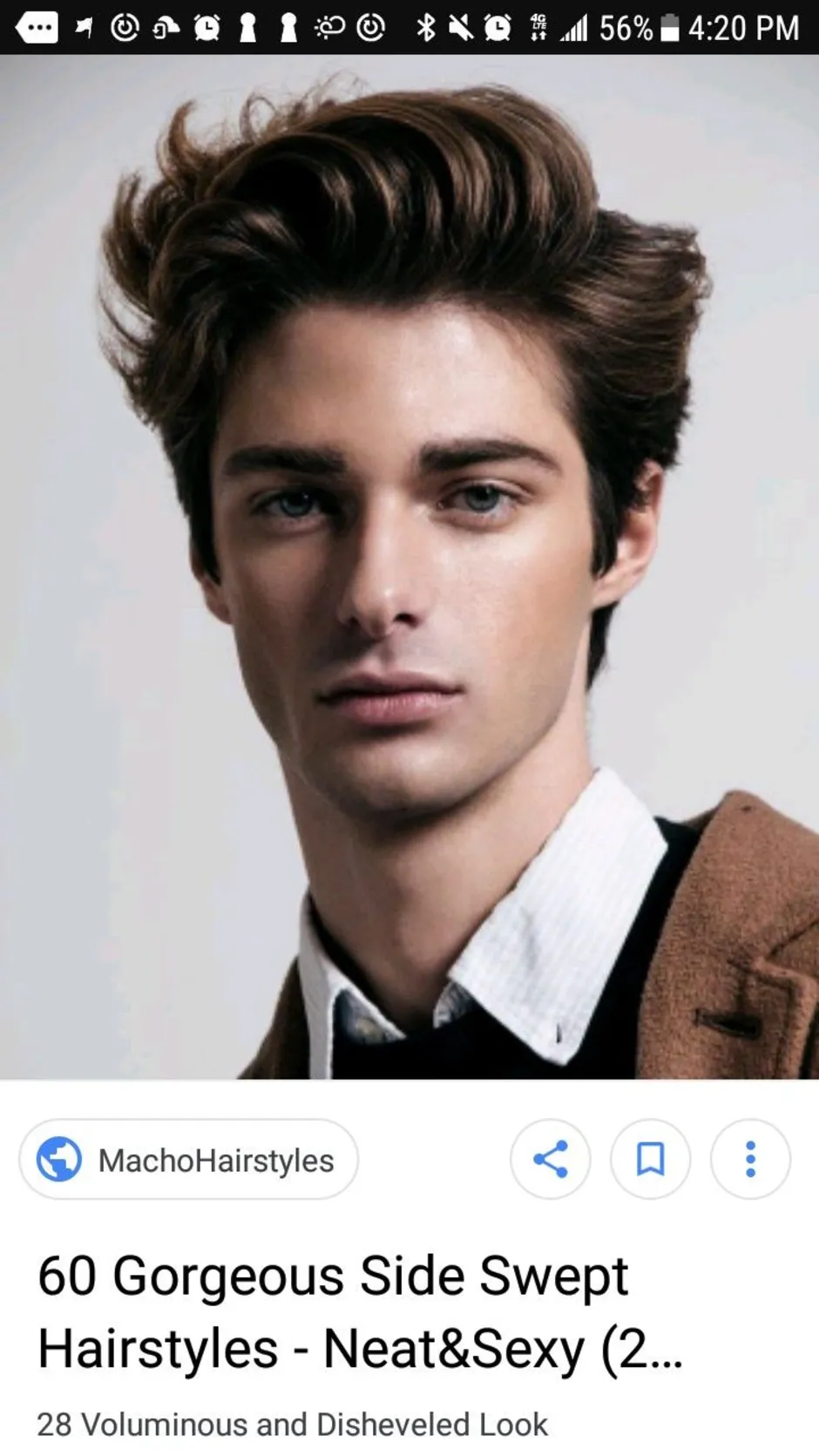This screenshot has width=819, height=1456.
Task: Bookmark this hairstyle image
Action: [650, 1159]
